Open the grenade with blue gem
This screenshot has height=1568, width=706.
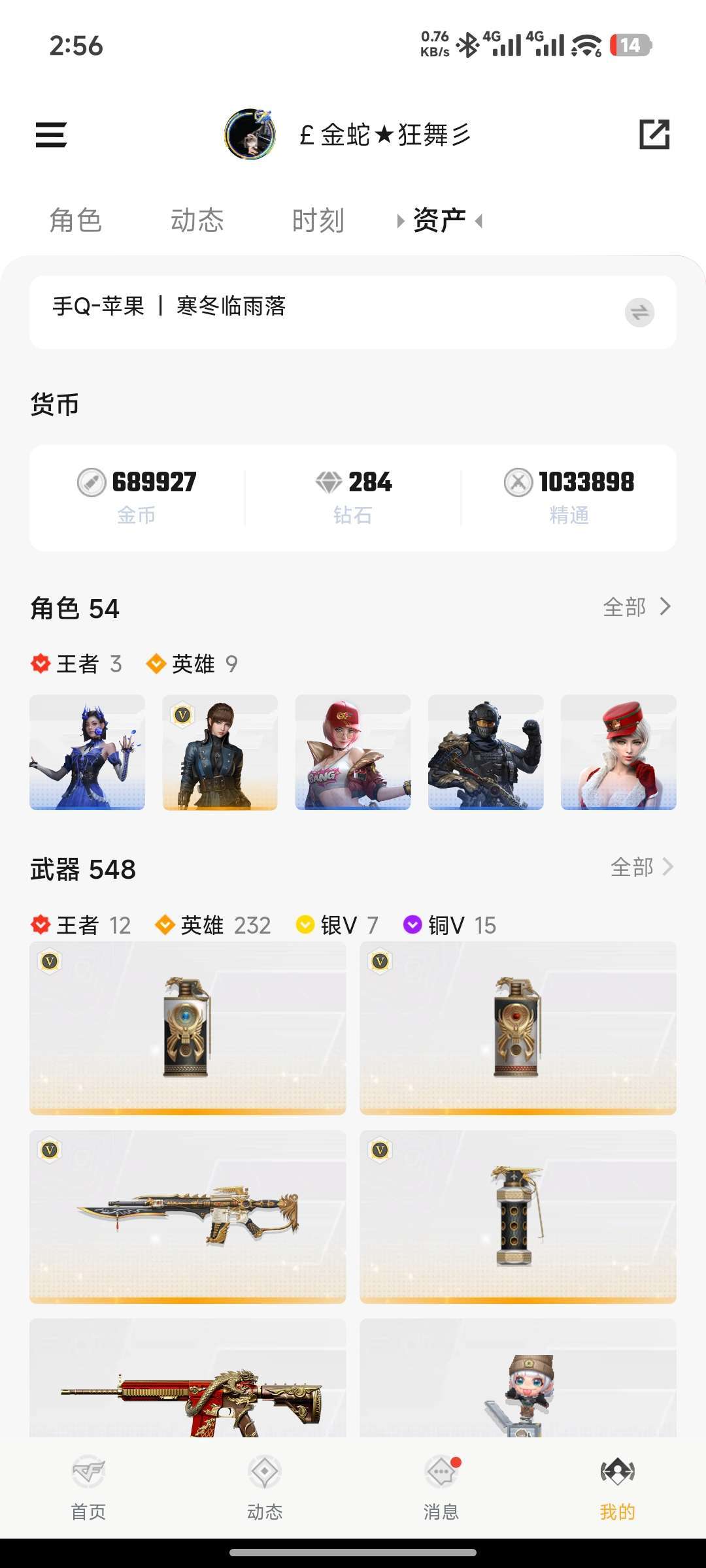click(188, 1028)
